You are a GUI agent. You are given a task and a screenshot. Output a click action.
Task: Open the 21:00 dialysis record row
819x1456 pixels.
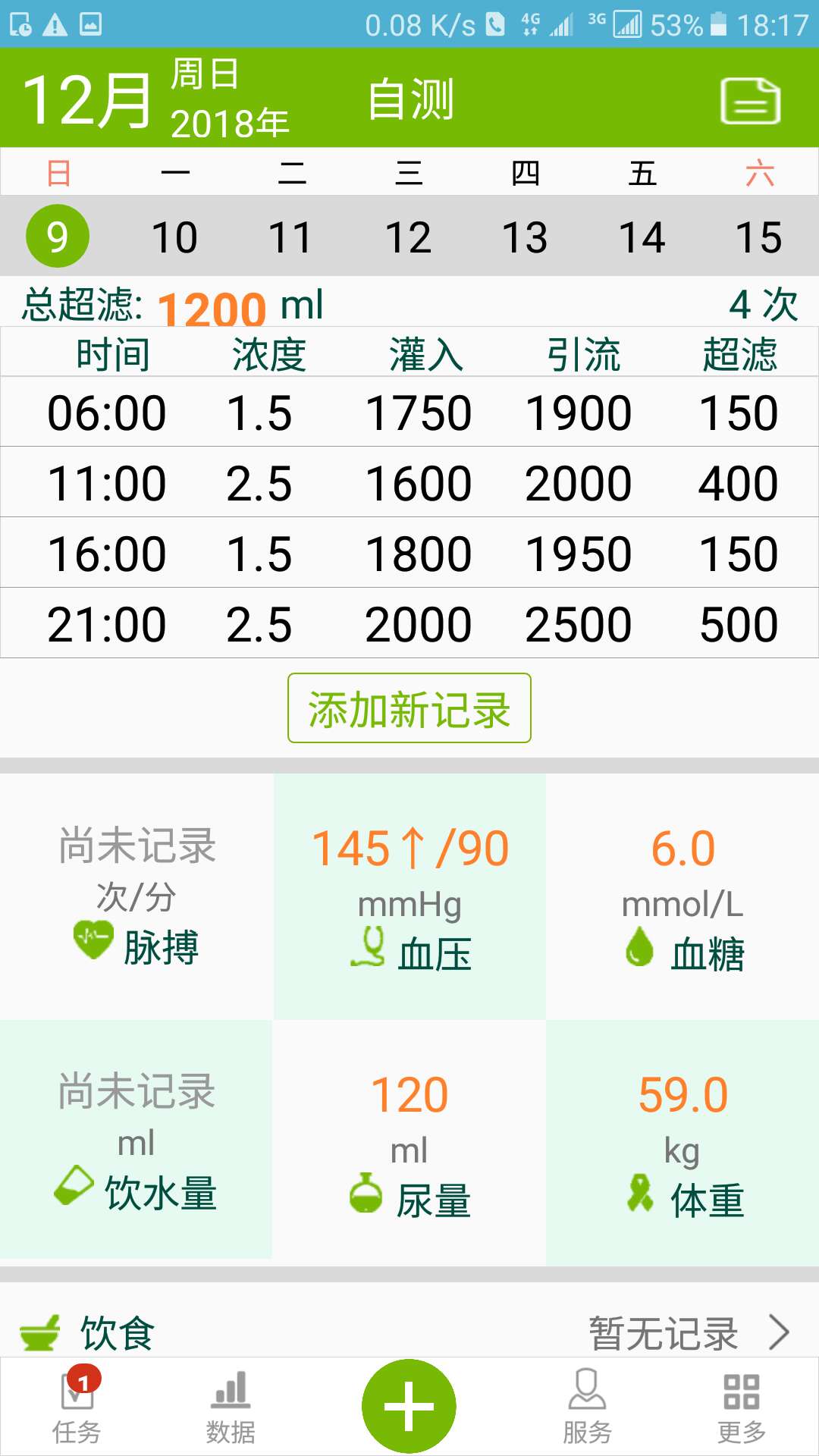(x=409, y=624)
